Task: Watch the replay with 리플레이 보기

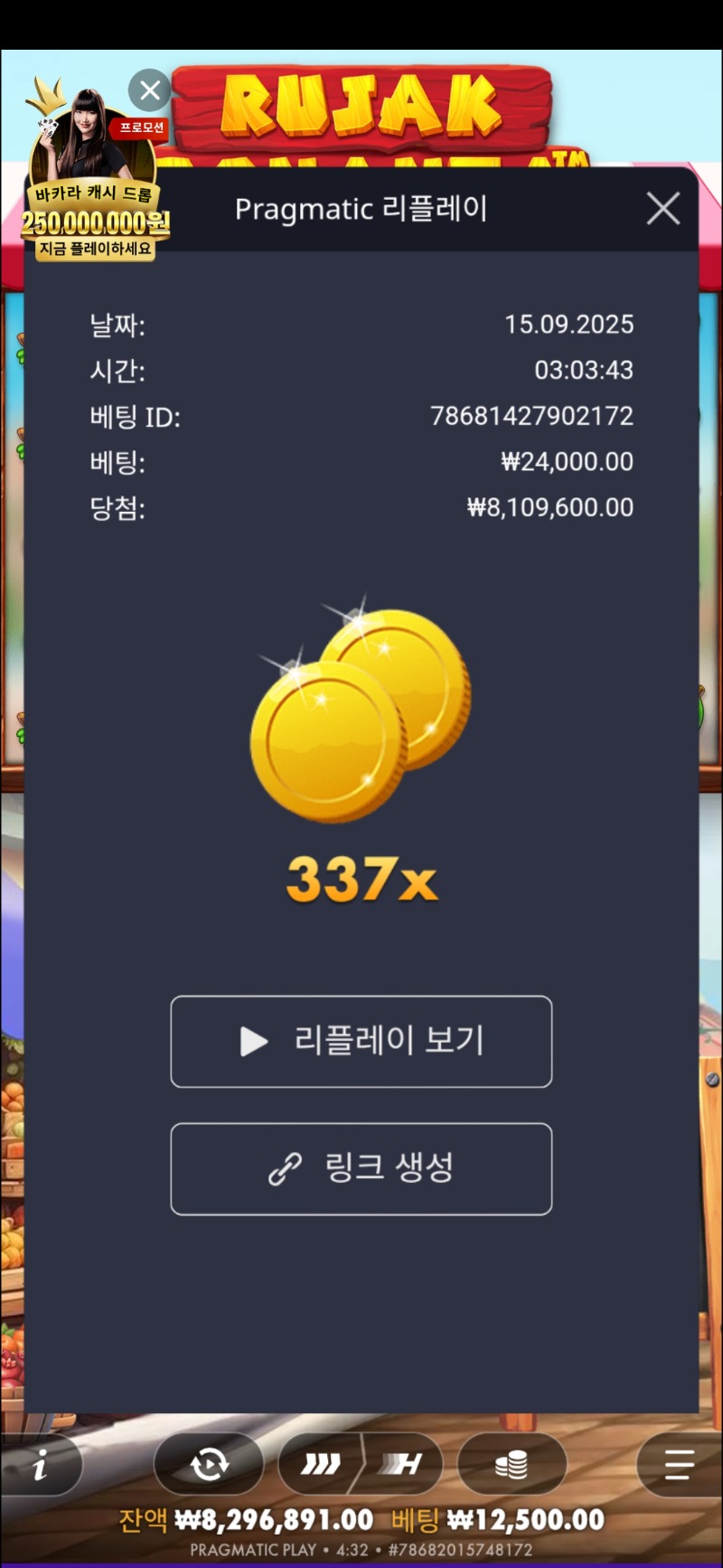Action: [x=361, y=1042]
